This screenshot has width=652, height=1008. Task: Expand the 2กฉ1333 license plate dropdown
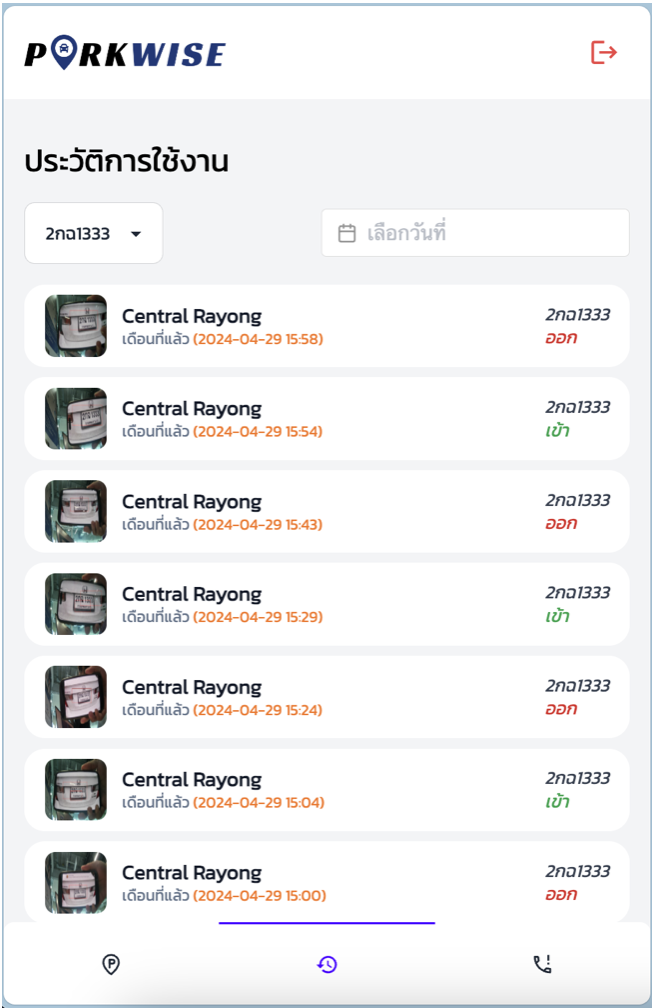94,233
